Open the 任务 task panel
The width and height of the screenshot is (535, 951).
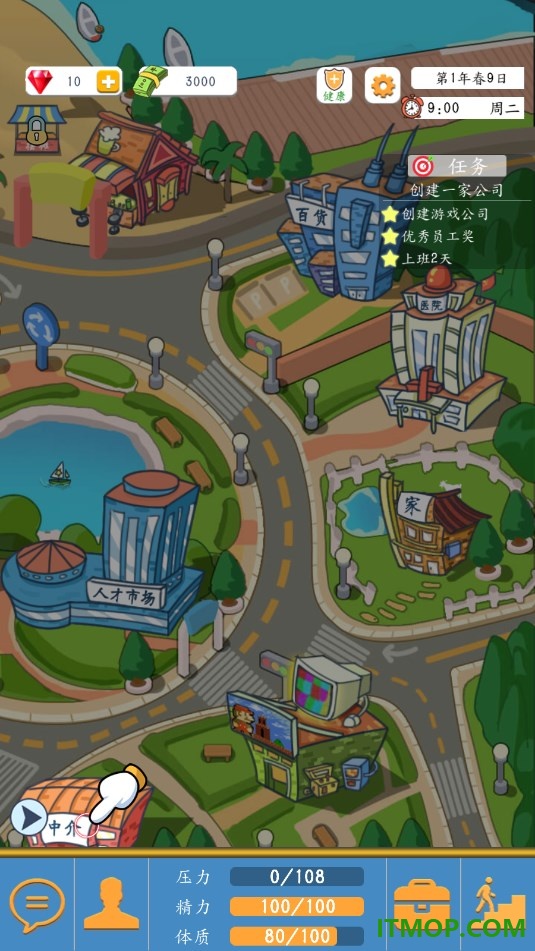click(457, 166)
